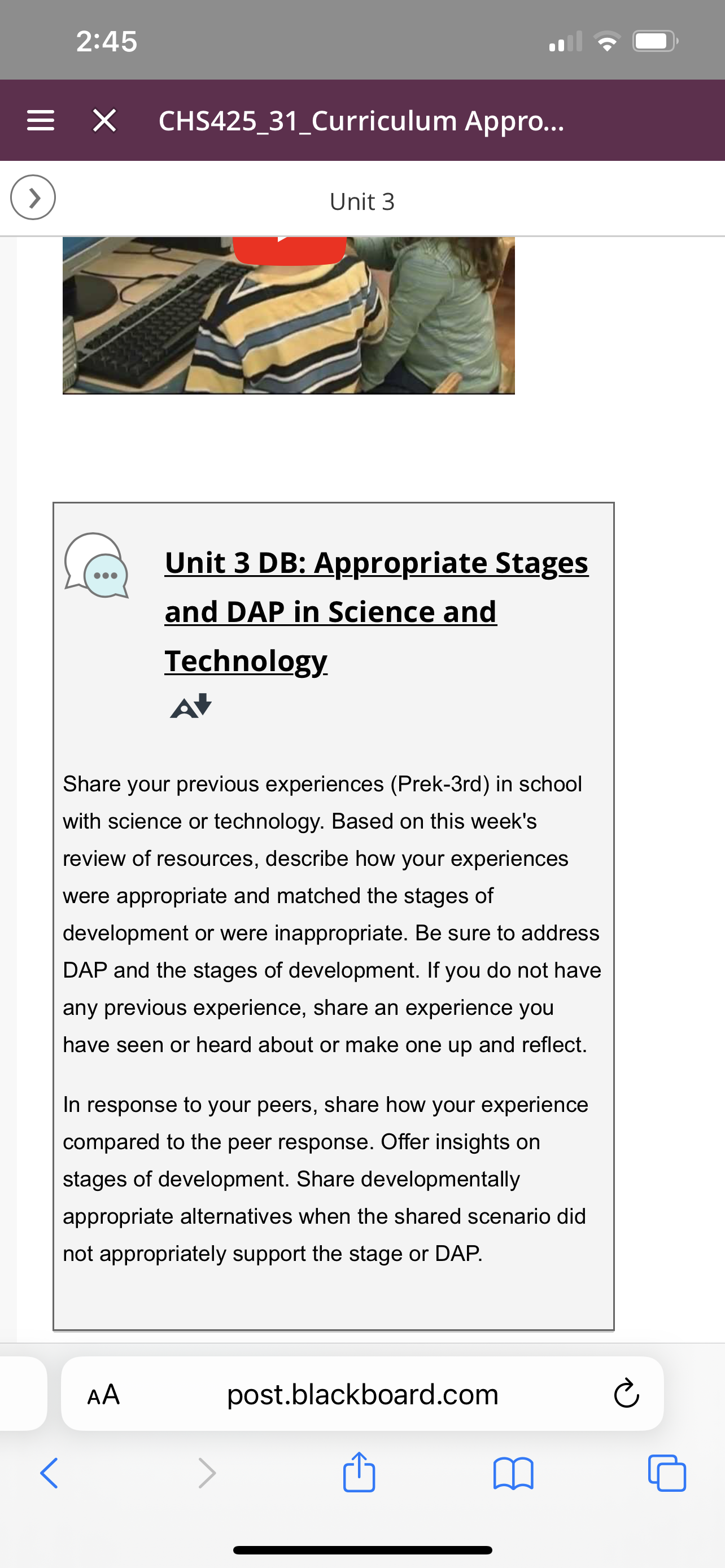
Task: Share this page
Action: coord(359,1472)
